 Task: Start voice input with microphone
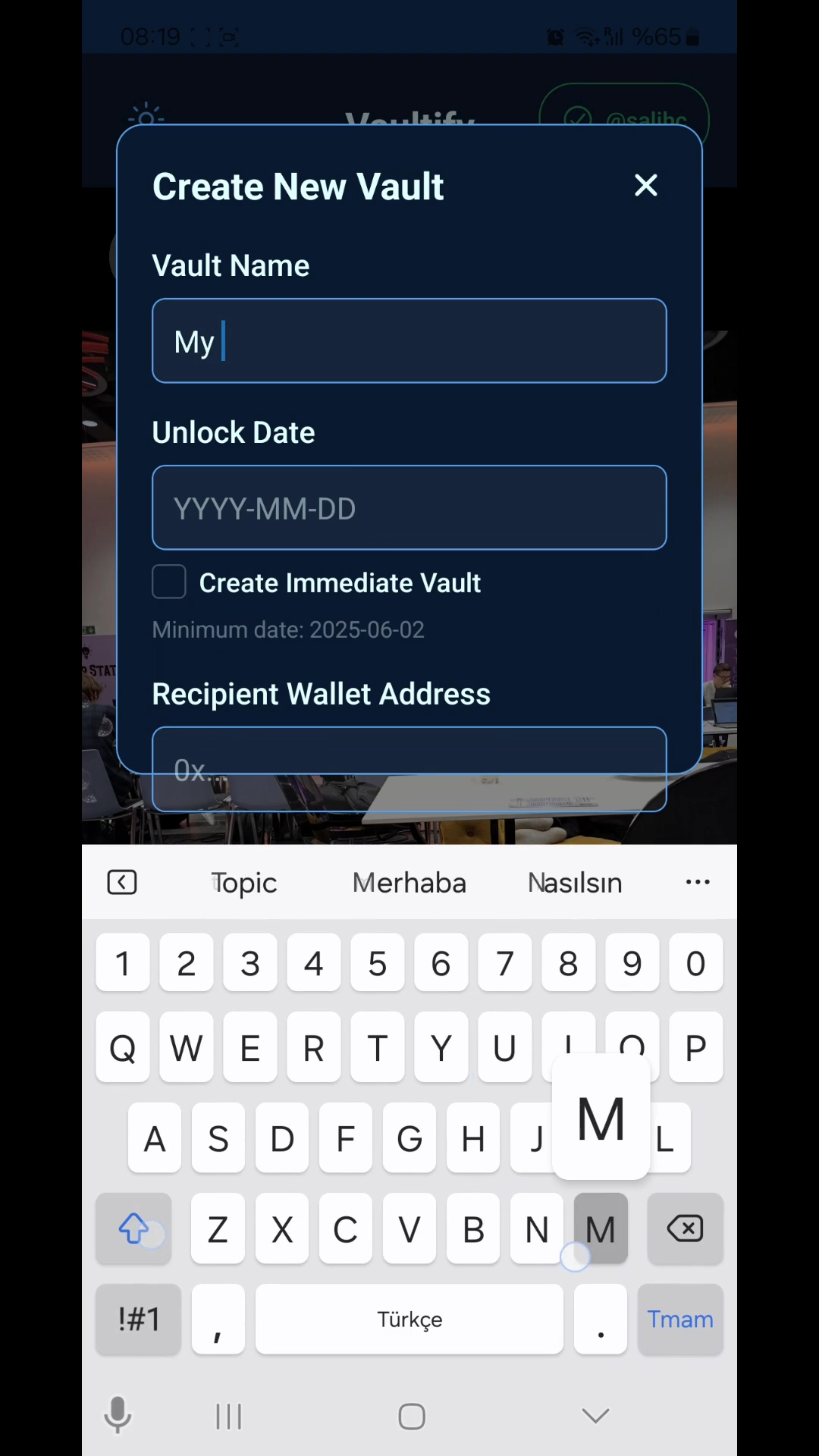(118, 1415)
